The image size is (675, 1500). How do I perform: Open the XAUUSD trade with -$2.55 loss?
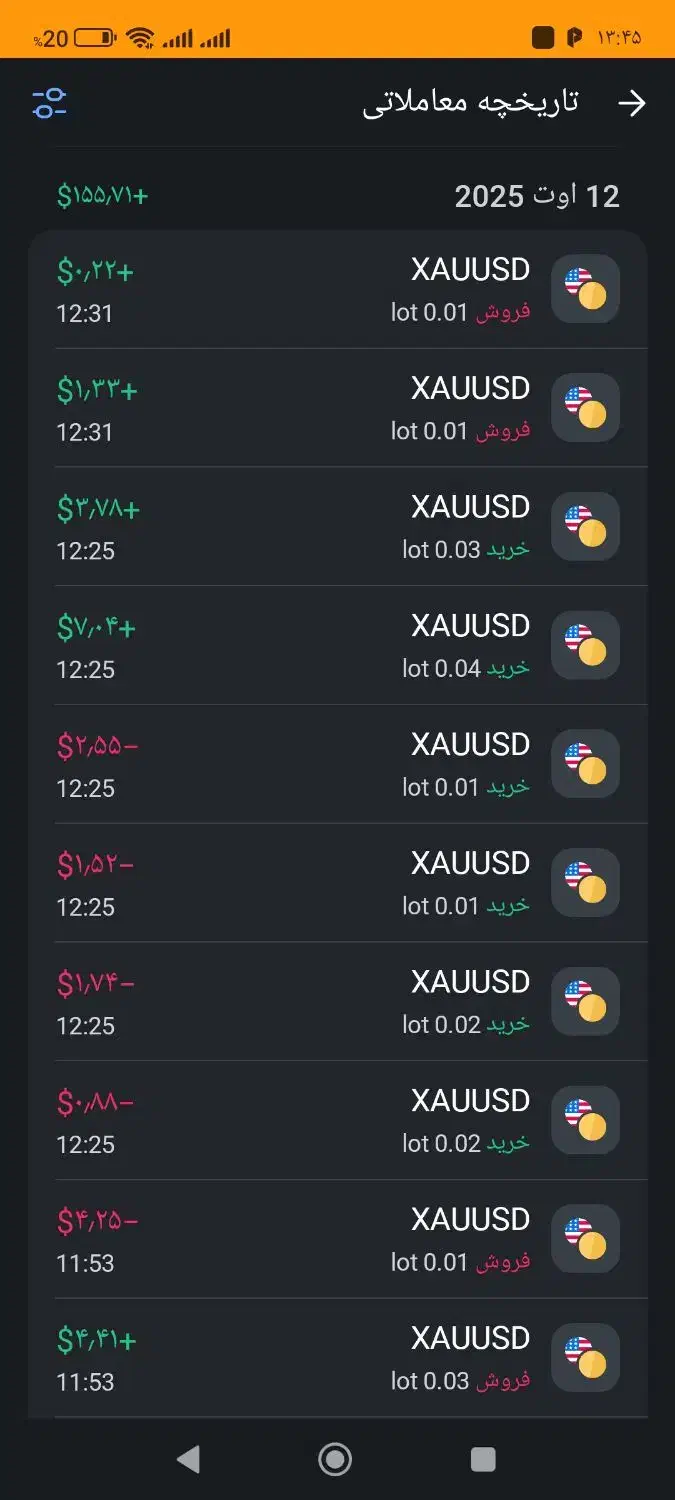point(338,764)
